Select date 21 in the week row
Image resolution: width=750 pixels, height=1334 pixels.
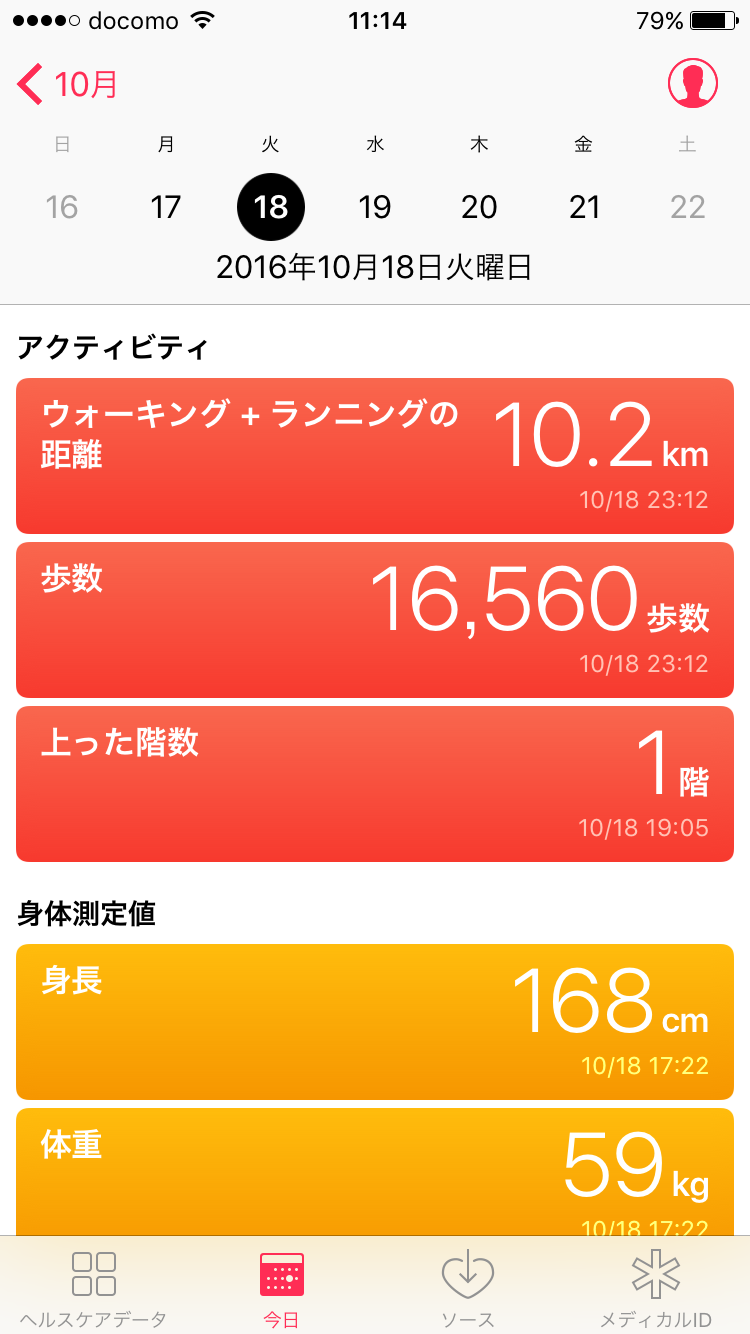point(584,207)
